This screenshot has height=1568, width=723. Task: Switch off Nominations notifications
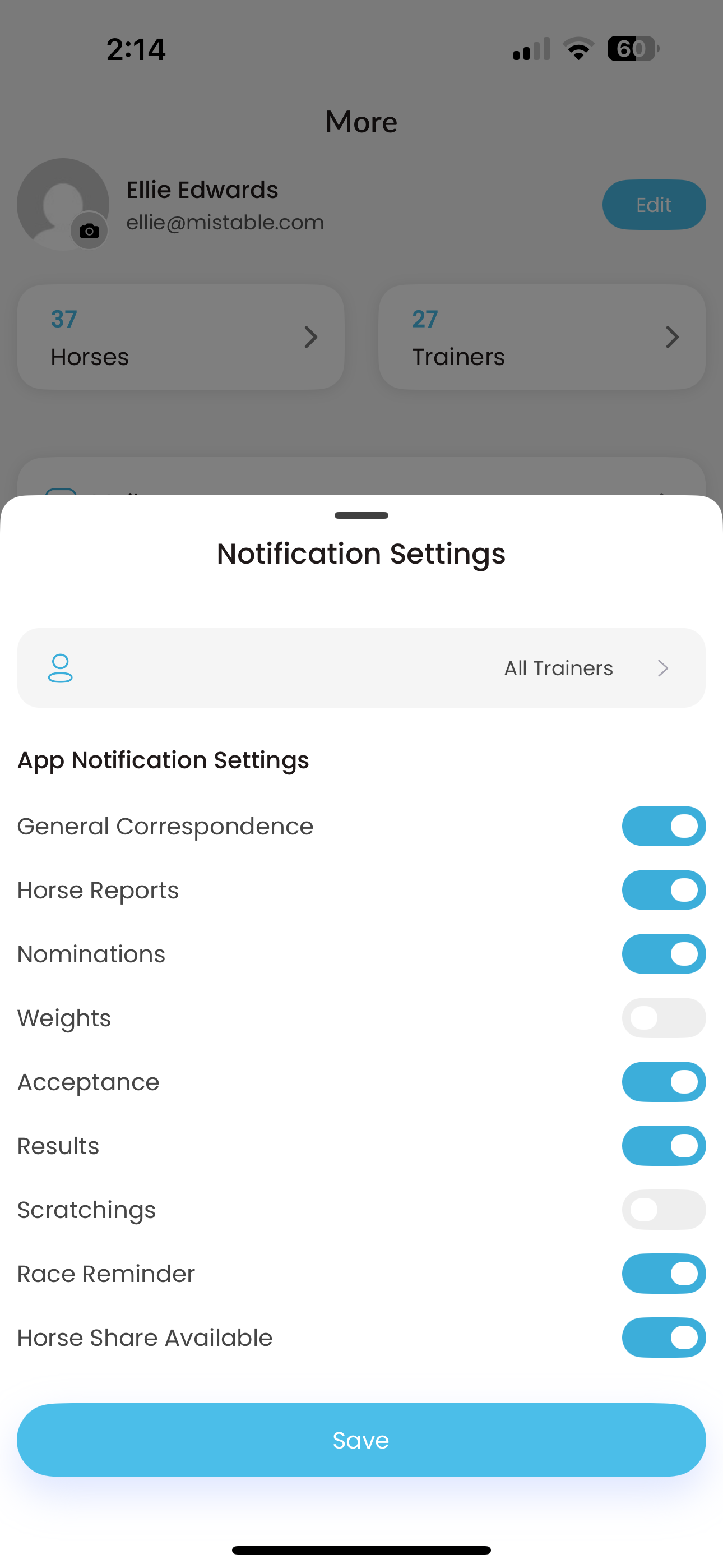point(664,954)
